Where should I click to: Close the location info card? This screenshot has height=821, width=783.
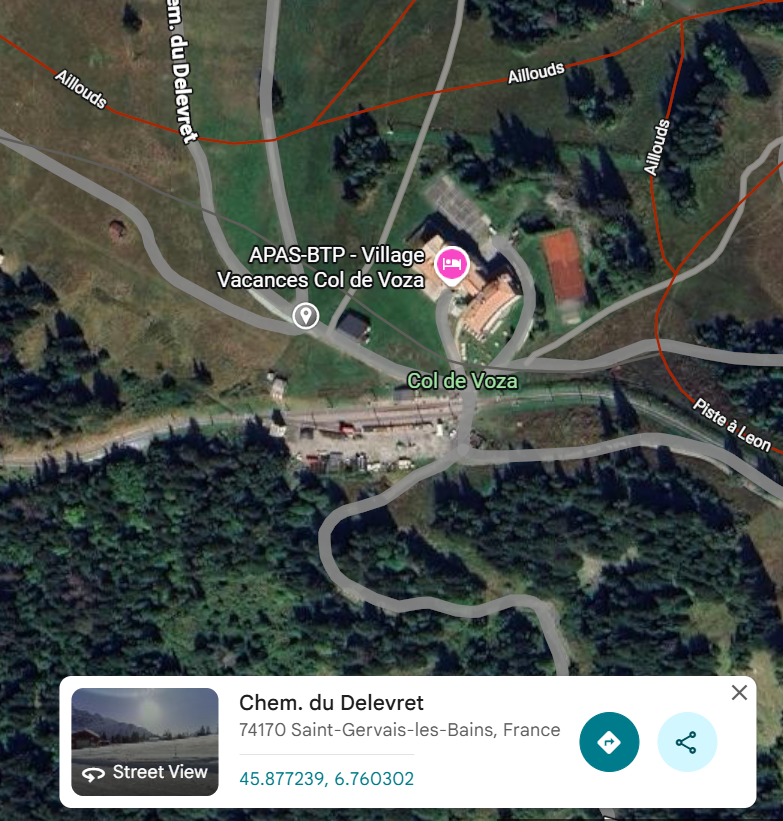coord(739,693)
